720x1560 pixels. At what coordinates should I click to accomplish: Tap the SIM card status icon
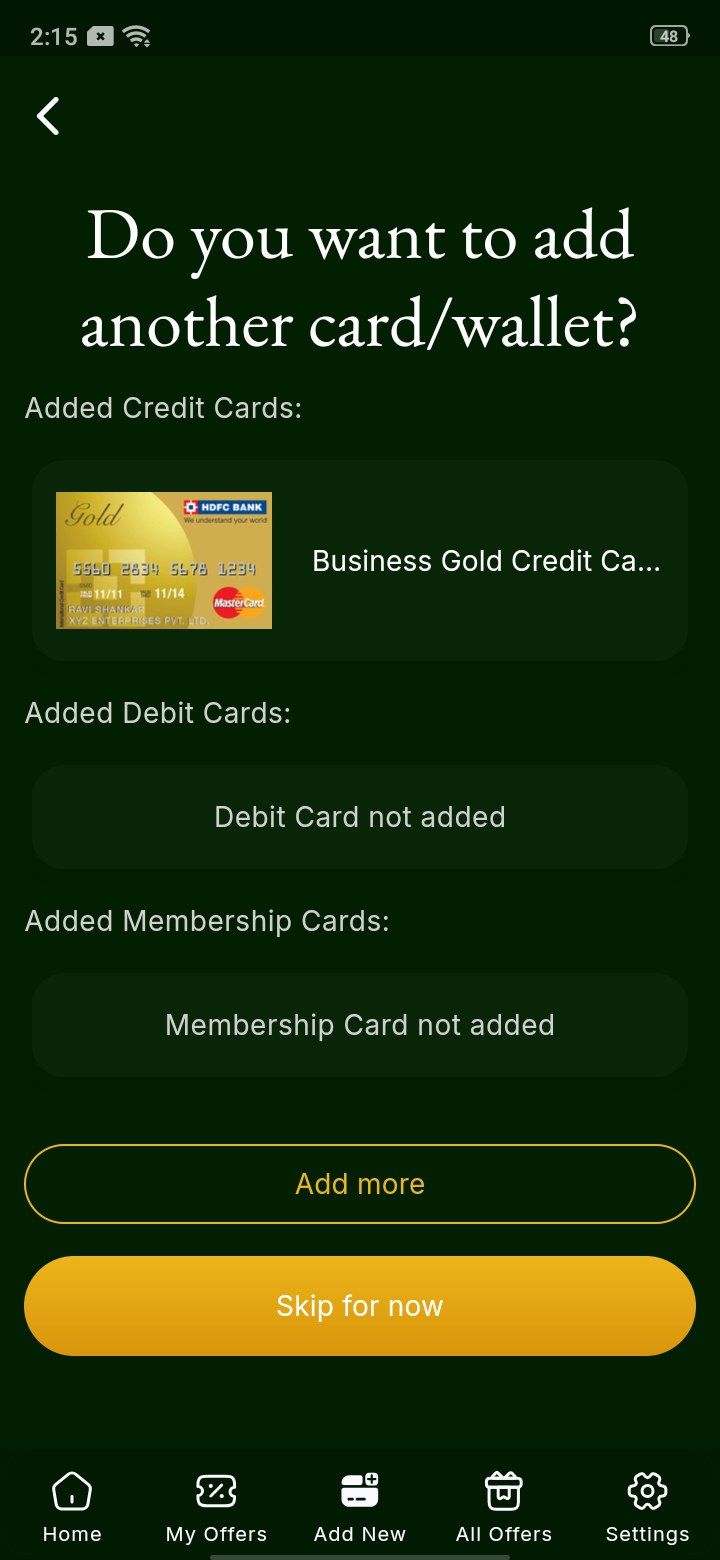(x=99, y=36)
